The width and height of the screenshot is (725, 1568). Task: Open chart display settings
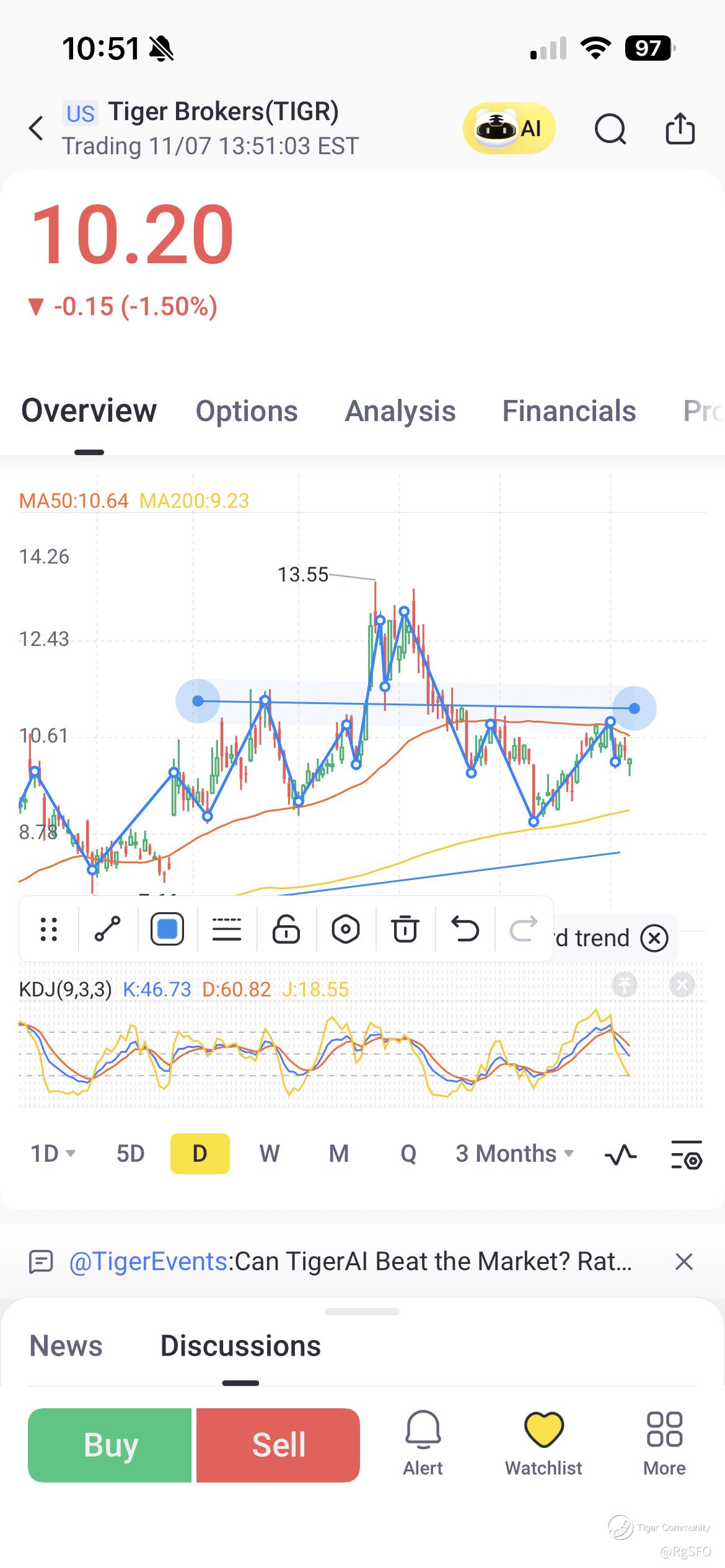tap(686, 1154)
